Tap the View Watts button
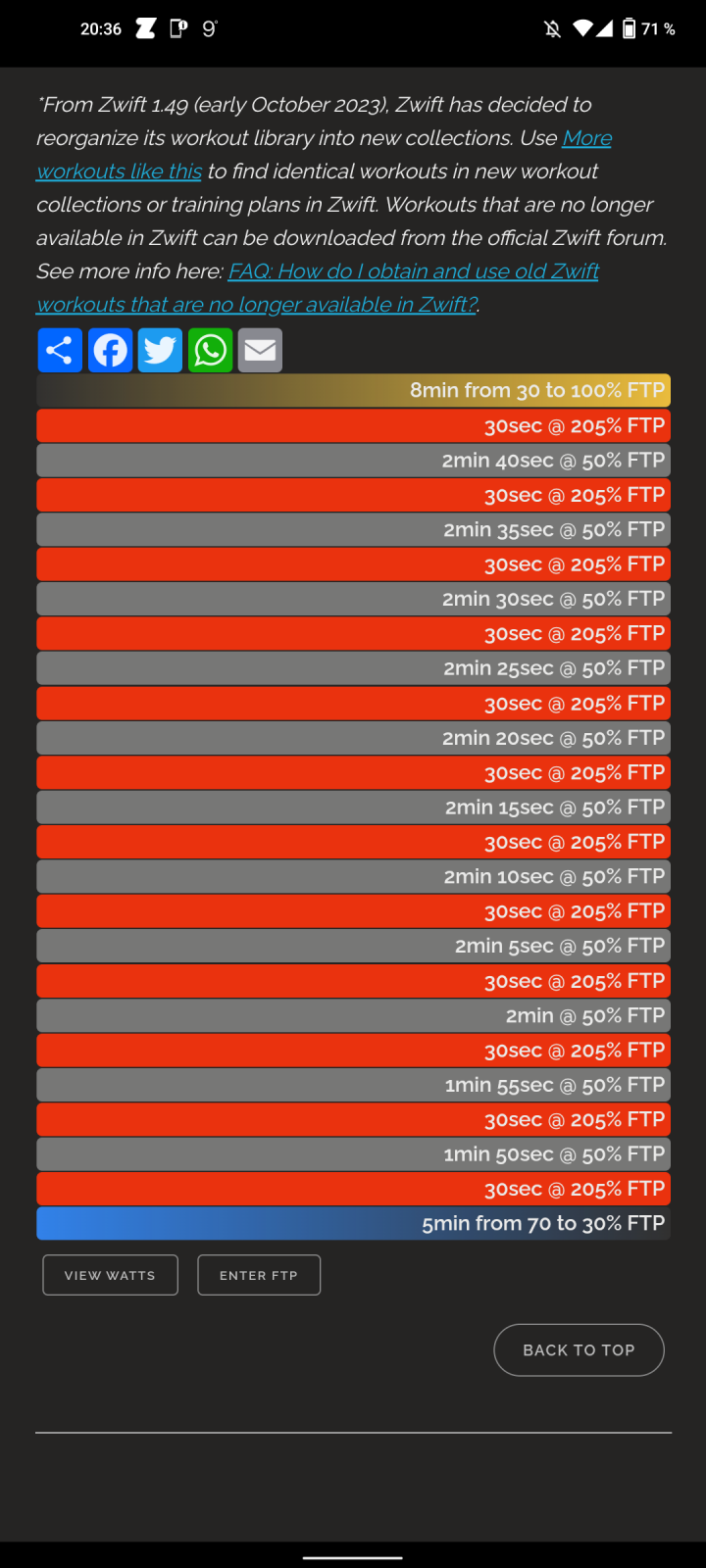706x1568 pixels. [x=110, y=1275]
